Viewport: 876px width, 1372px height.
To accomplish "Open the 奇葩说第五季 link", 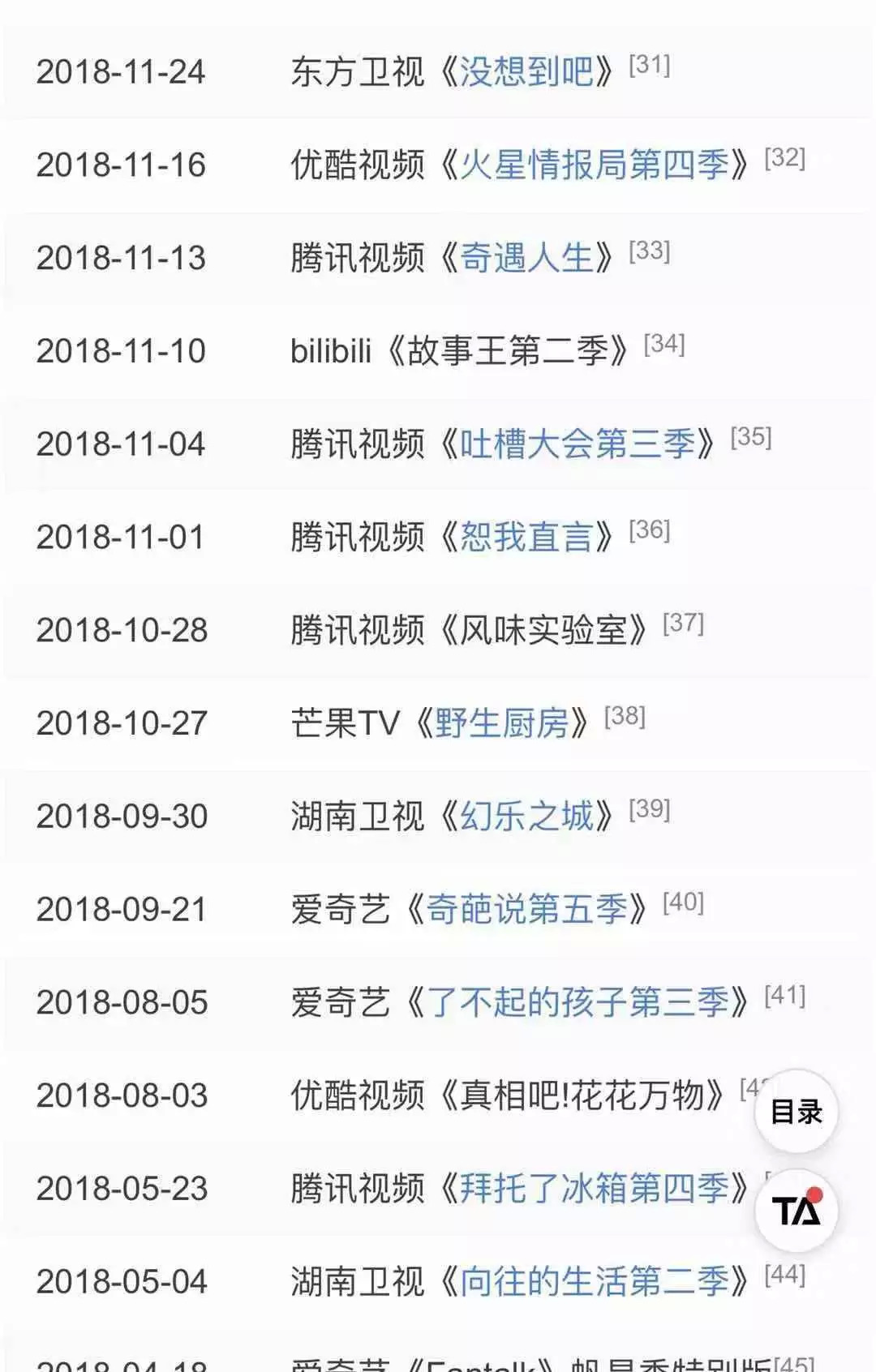I will click(x=526, y=910).
